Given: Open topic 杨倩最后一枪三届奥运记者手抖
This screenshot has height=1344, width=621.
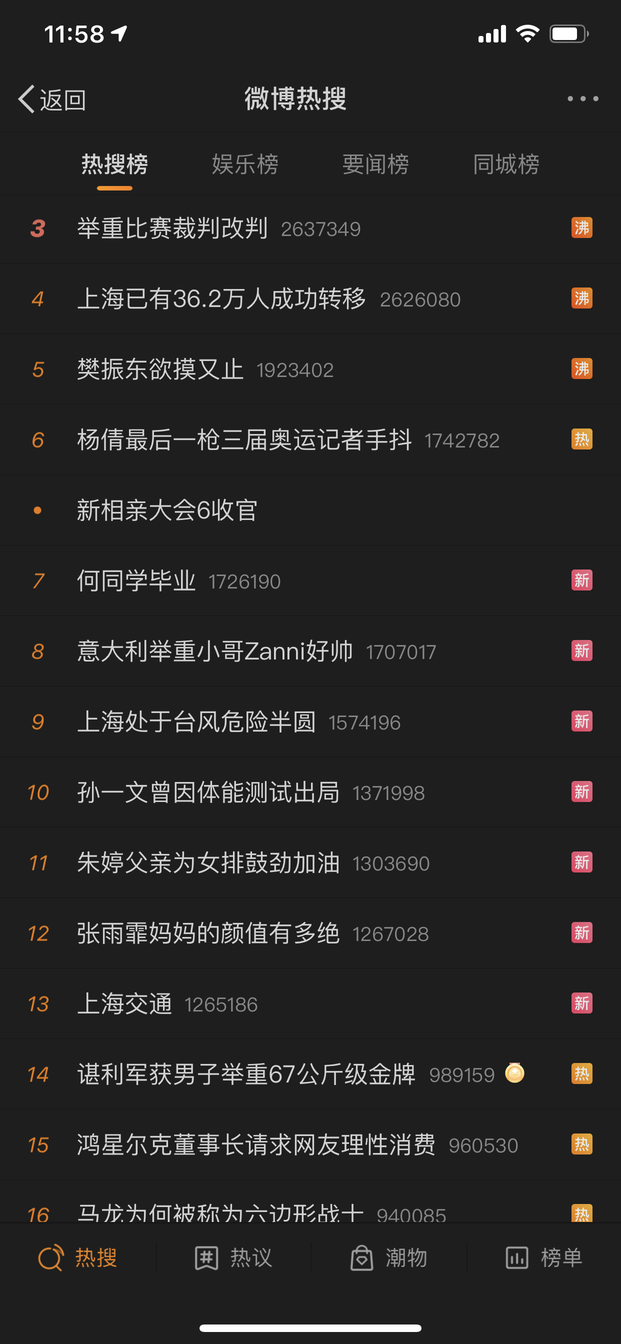Looking at the screenshot, I should click(310, 440).
